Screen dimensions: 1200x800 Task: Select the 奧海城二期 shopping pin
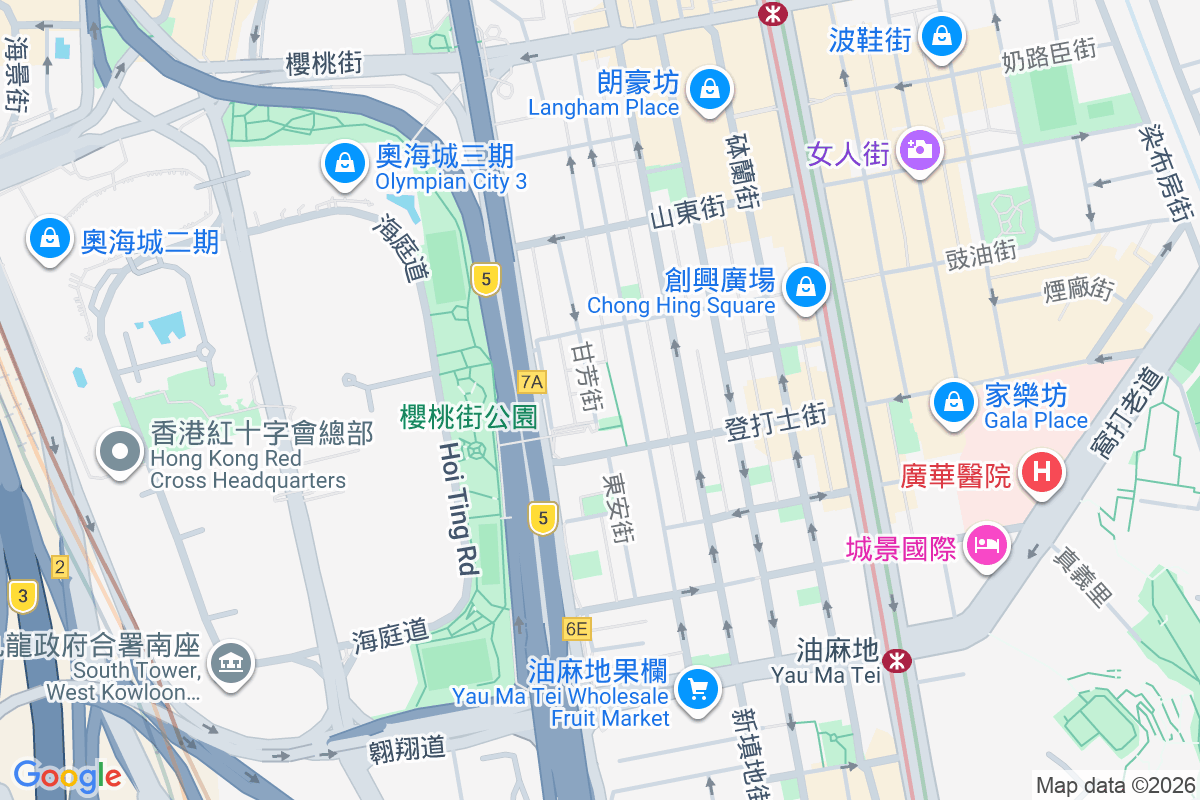click(x=49, y=238)
